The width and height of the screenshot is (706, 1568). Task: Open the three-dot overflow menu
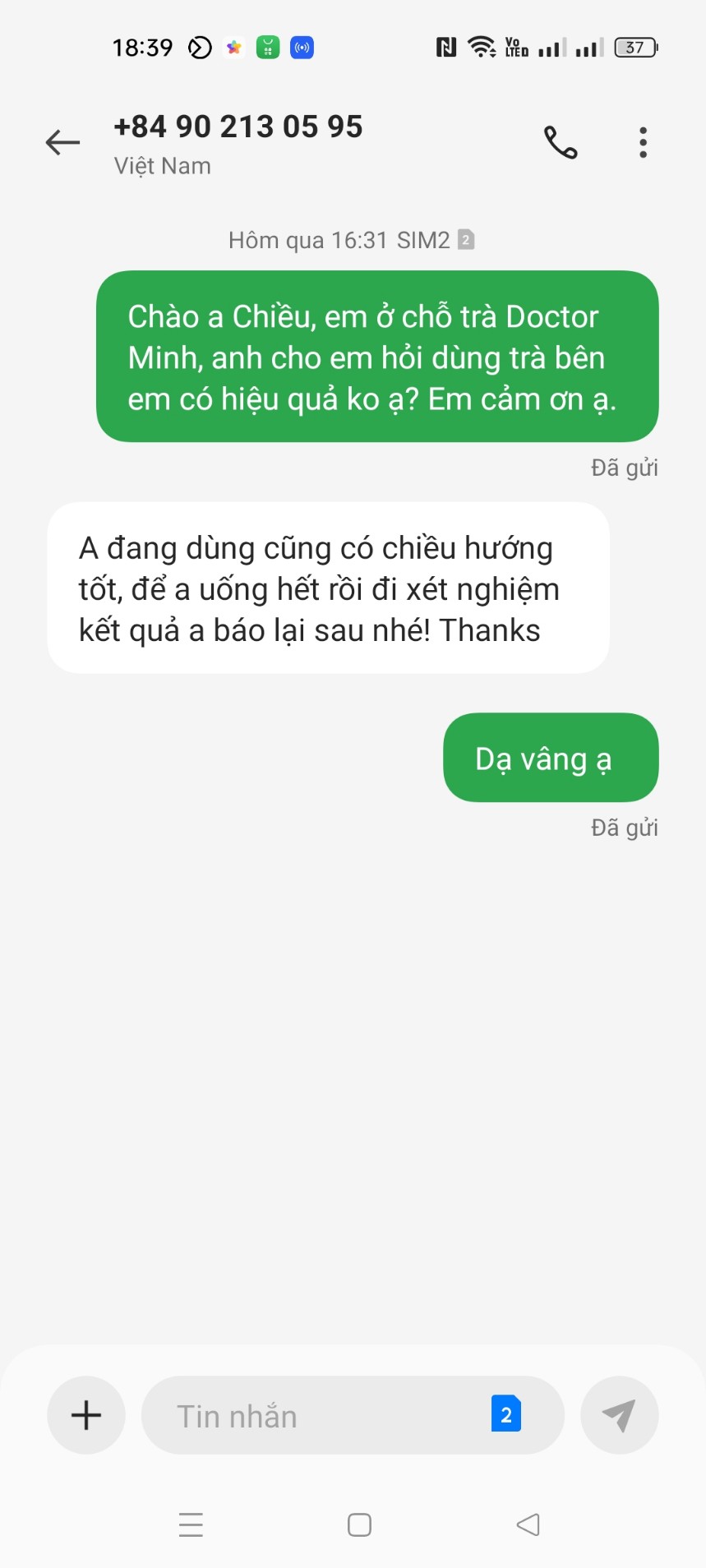pos(643,143)
